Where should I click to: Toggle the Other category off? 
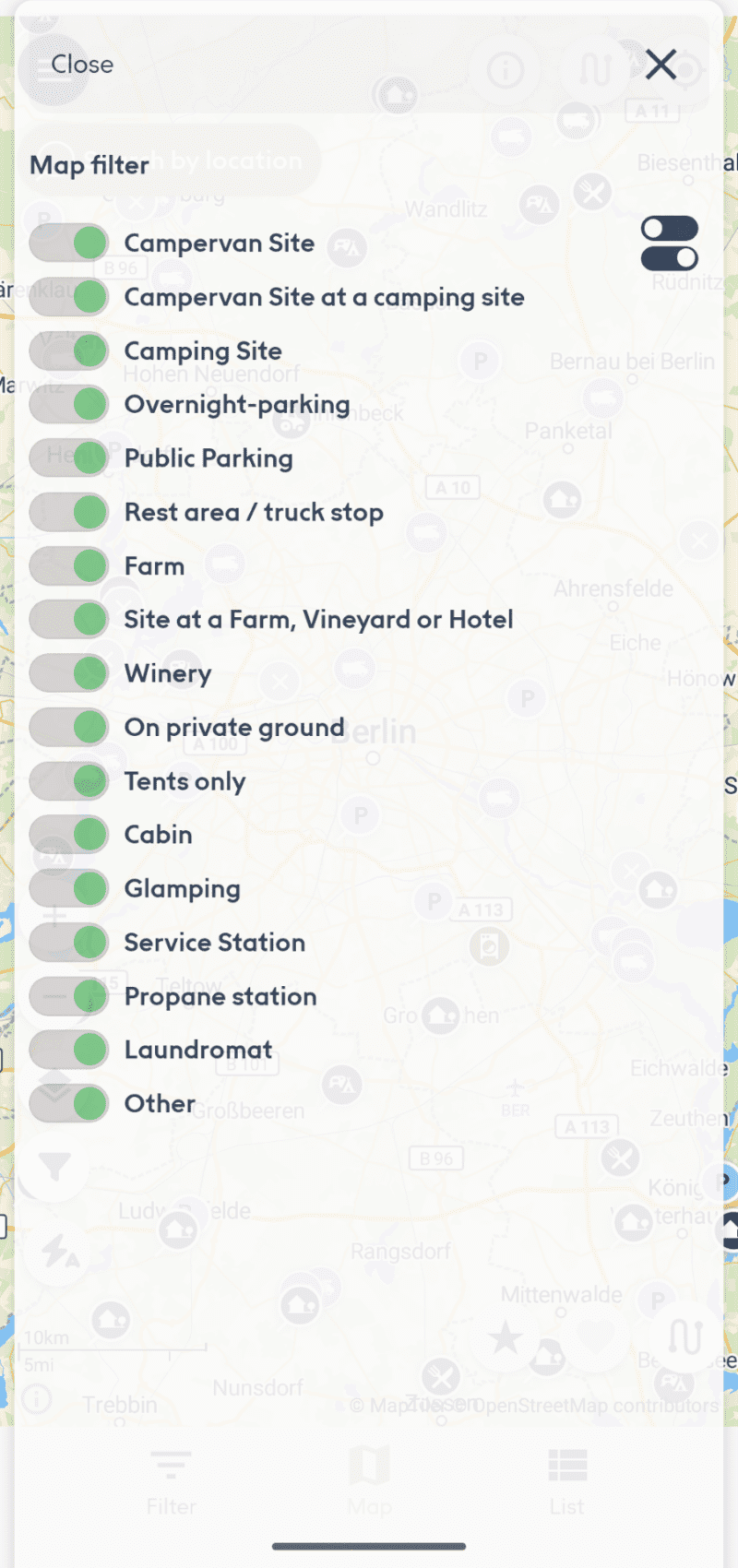68,1103
